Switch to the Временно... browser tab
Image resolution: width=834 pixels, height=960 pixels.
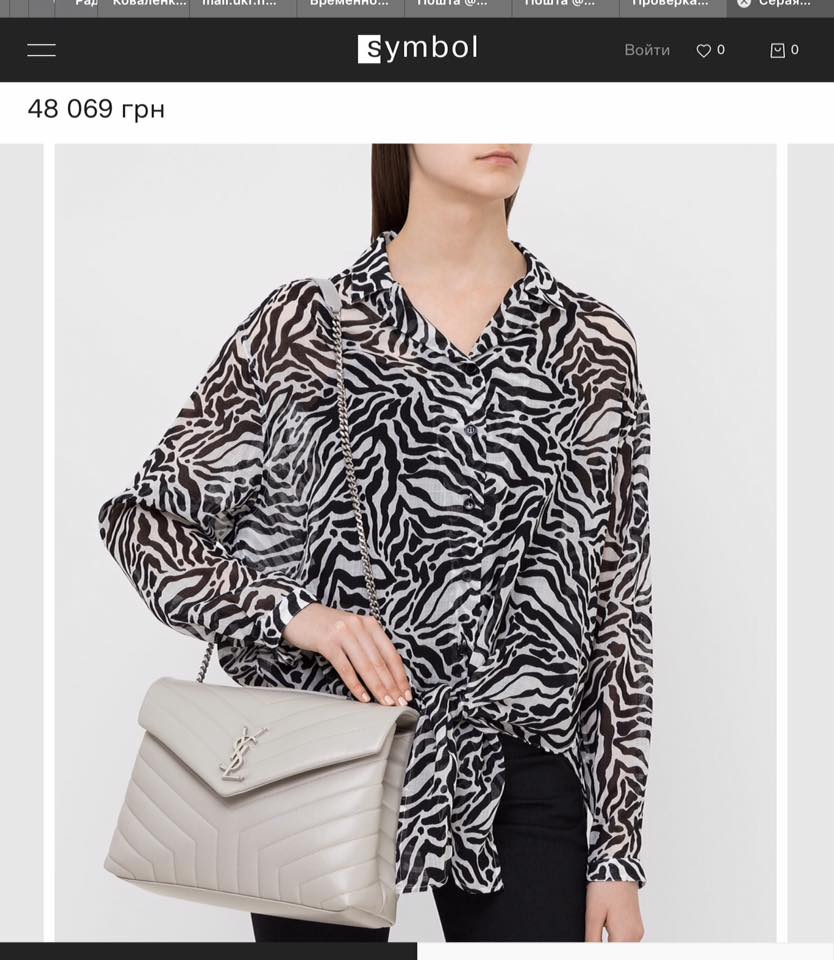(349, 4)
